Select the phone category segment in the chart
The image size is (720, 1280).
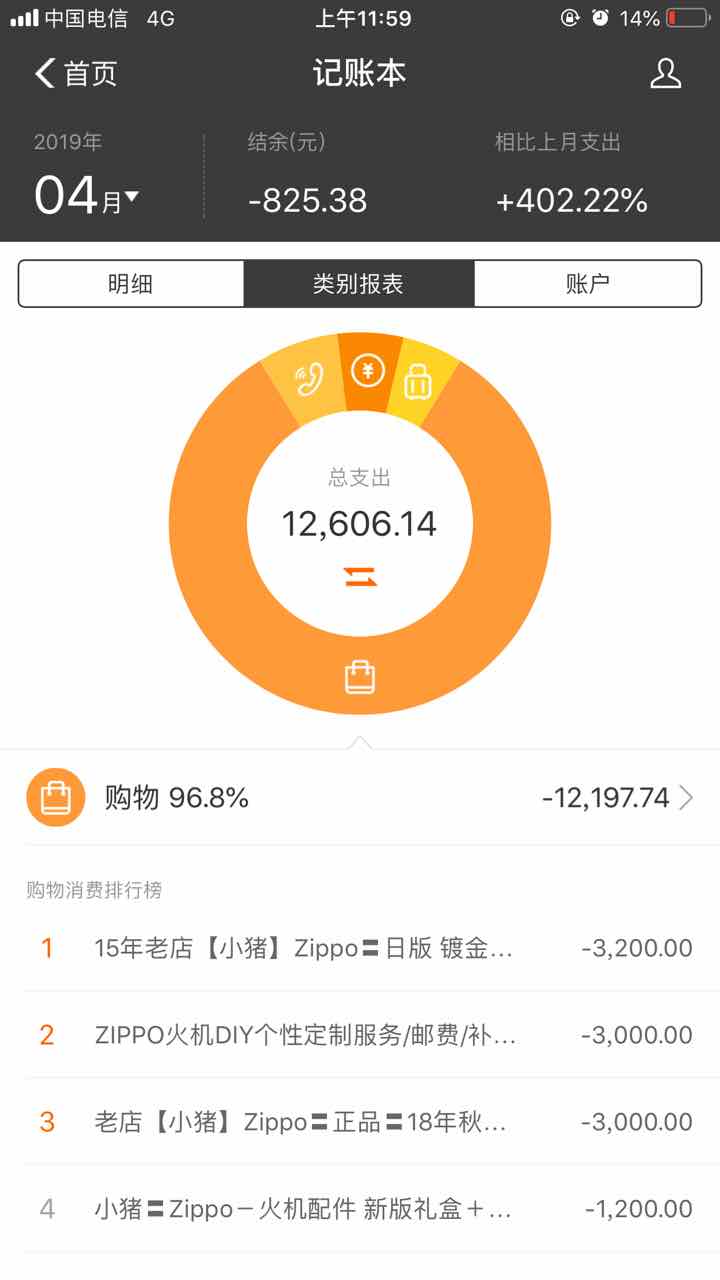[x=309, y=380]
